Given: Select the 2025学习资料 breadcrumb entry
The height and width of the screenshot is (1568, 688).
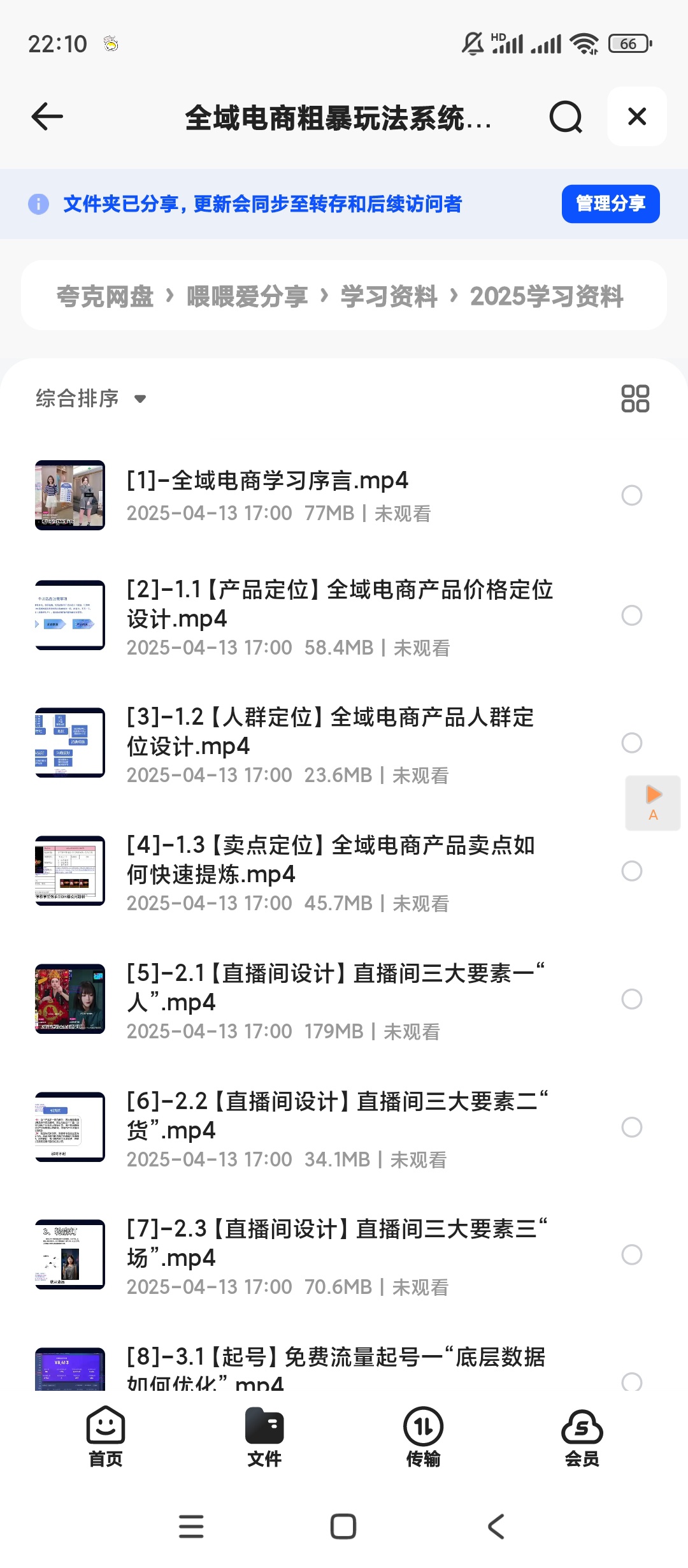Looking at the screenshot, I should pyautogui.click(x=547, y=296).
